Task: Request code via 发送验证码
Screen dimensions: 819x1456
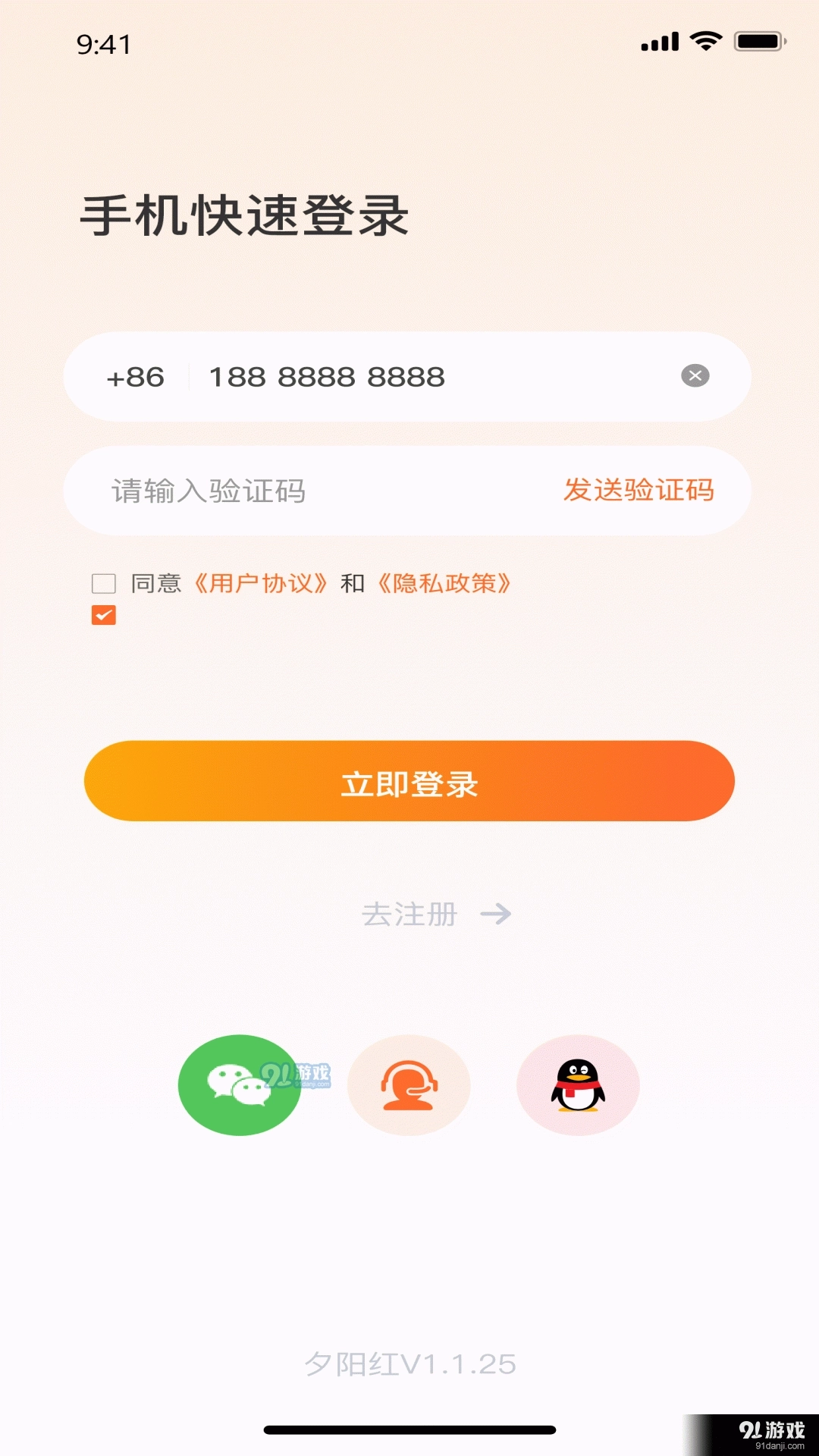Action: point(639,490)
